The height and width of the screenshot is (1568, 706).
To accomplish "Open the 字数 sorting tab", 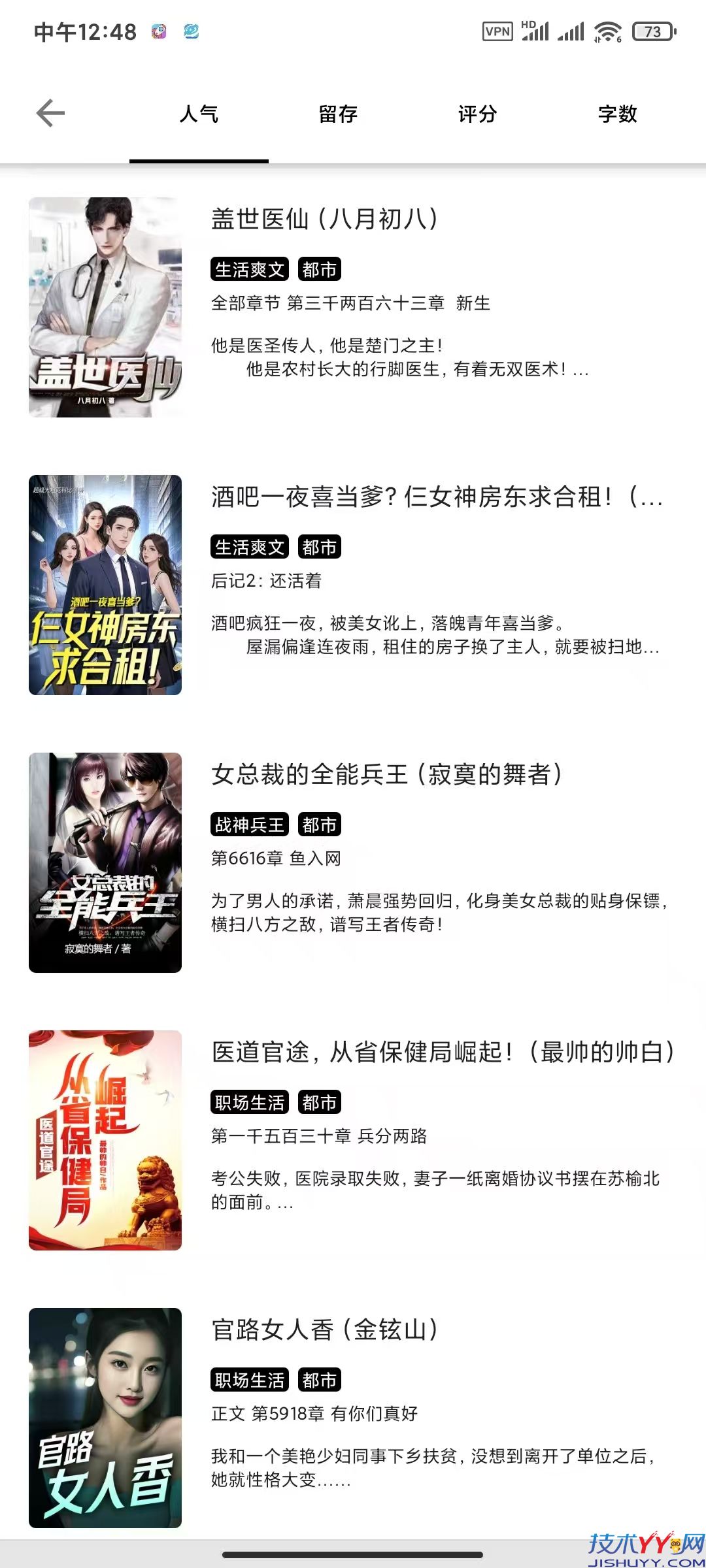I will pyautogui.click(x=618, y=114).
